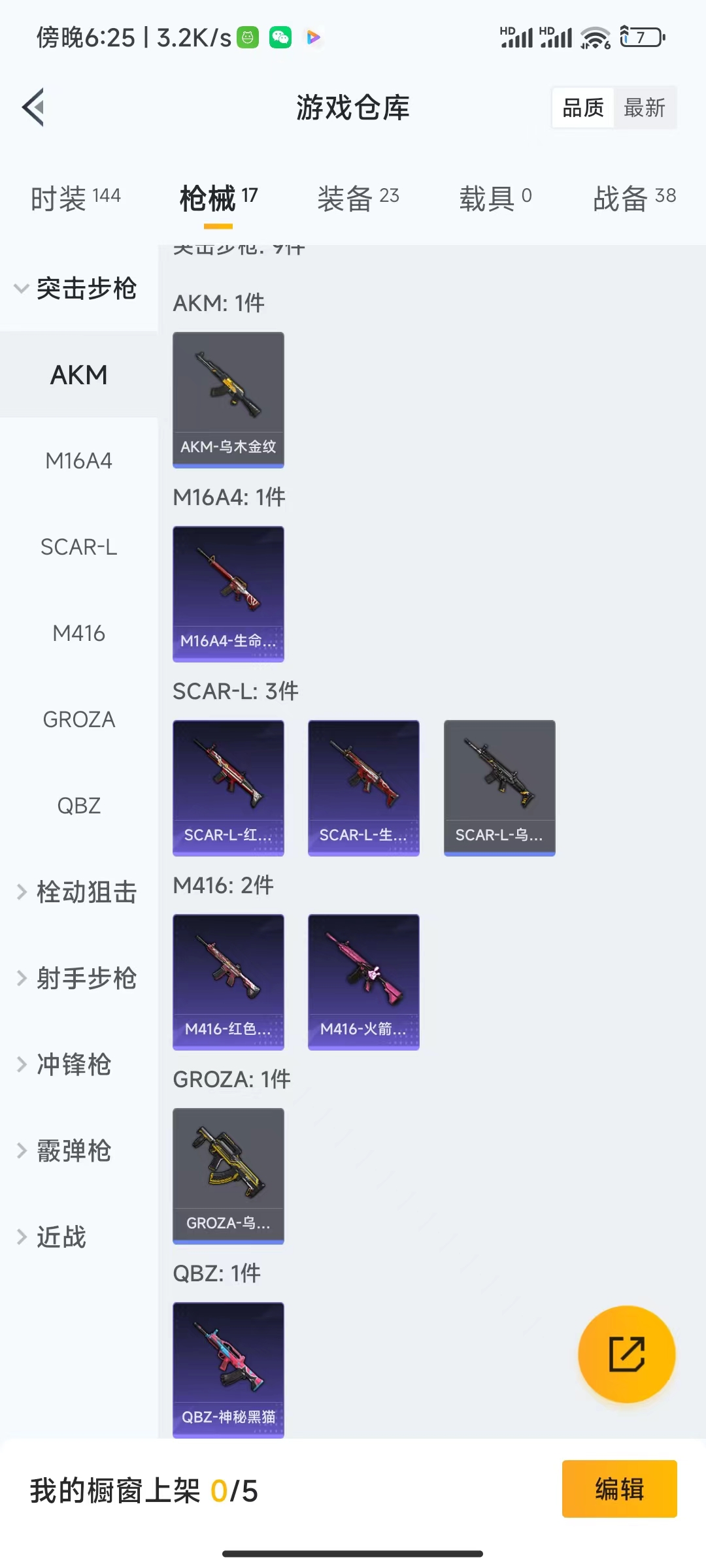Tap the share/export floating icon
This screenshot has width=706, height=1568.
click(626, 1356)
